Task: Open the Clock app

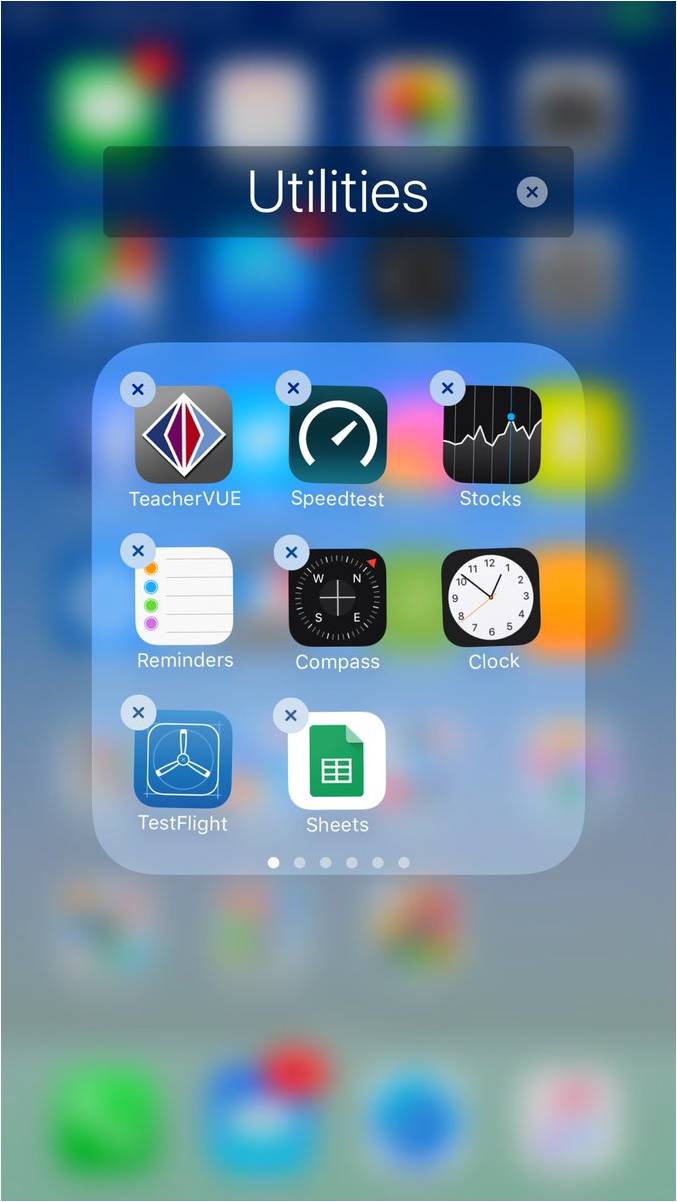Action: point(492,597)
